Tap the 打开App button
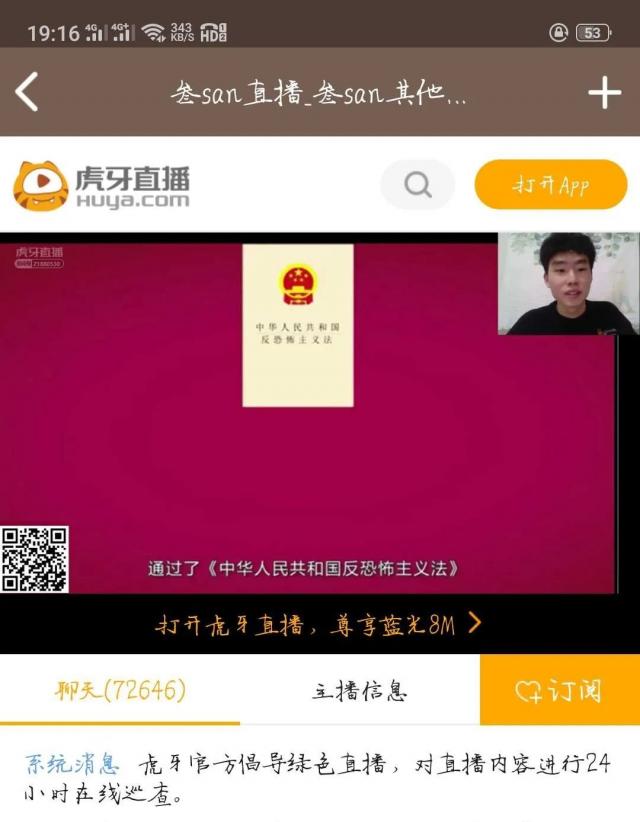This screenshot has height=822, width=640. pos(550,185)
